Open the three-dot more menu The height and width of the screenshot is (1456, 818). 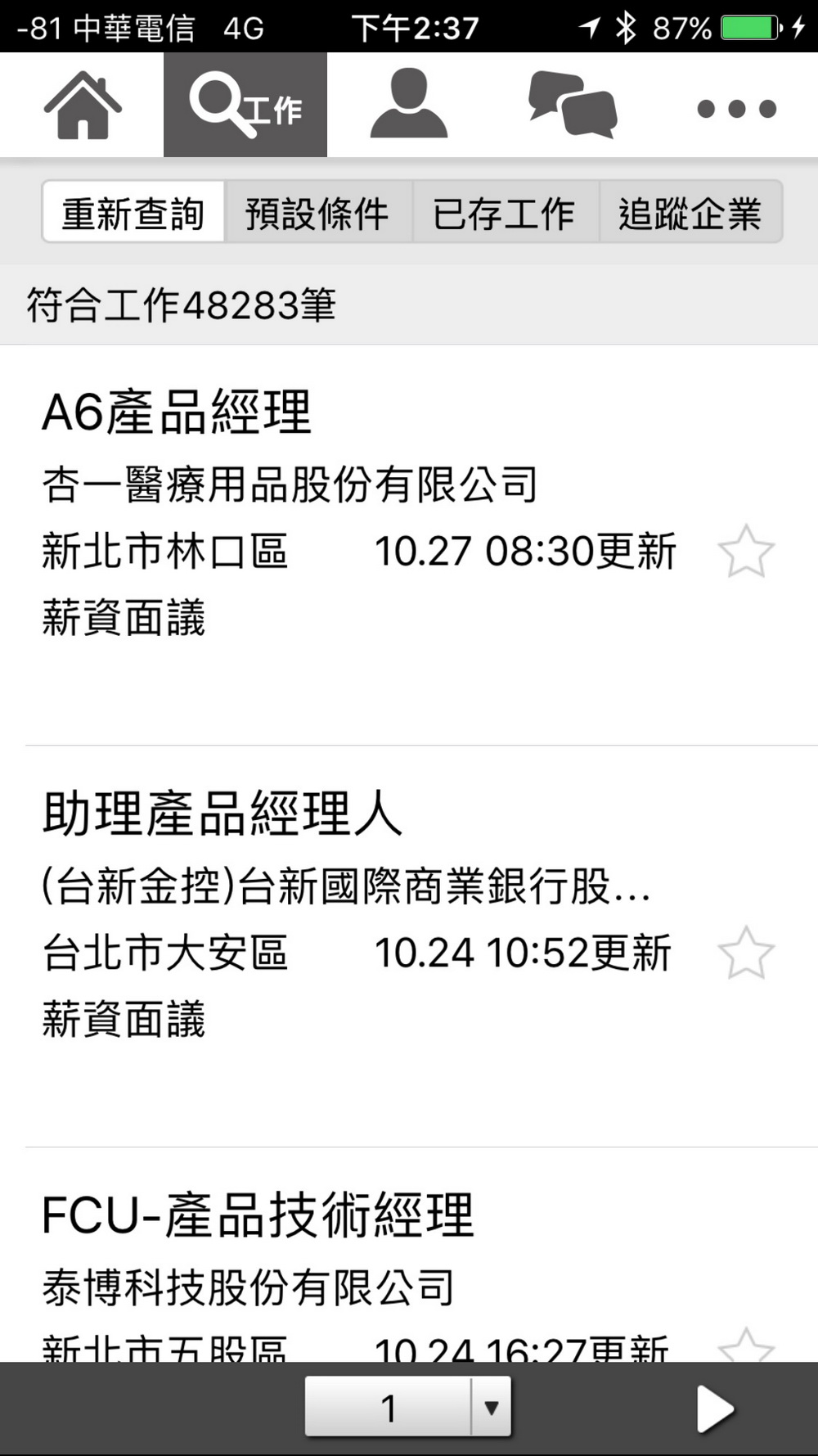[x=736, y=108]
